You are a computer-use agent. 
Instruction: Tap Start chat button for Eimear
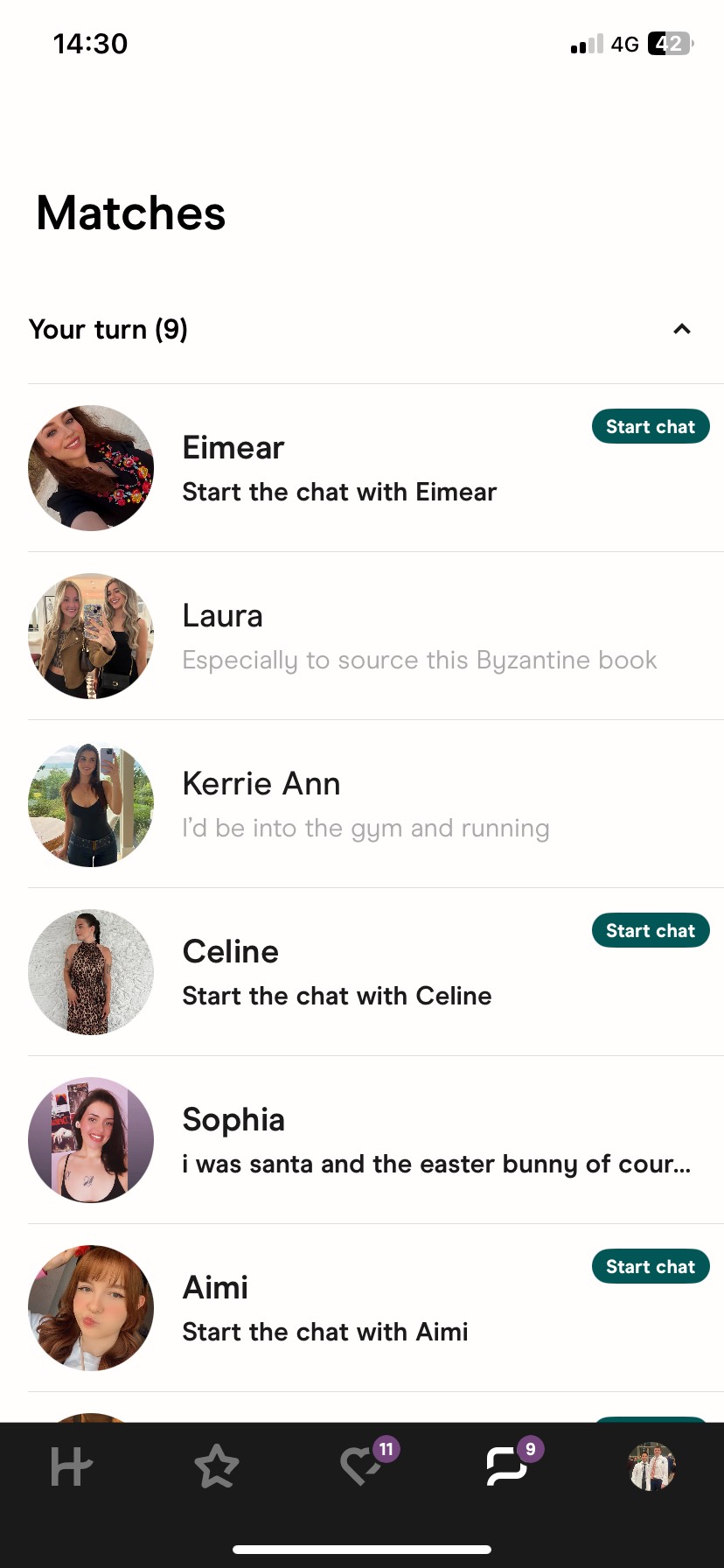pos(651,426)
